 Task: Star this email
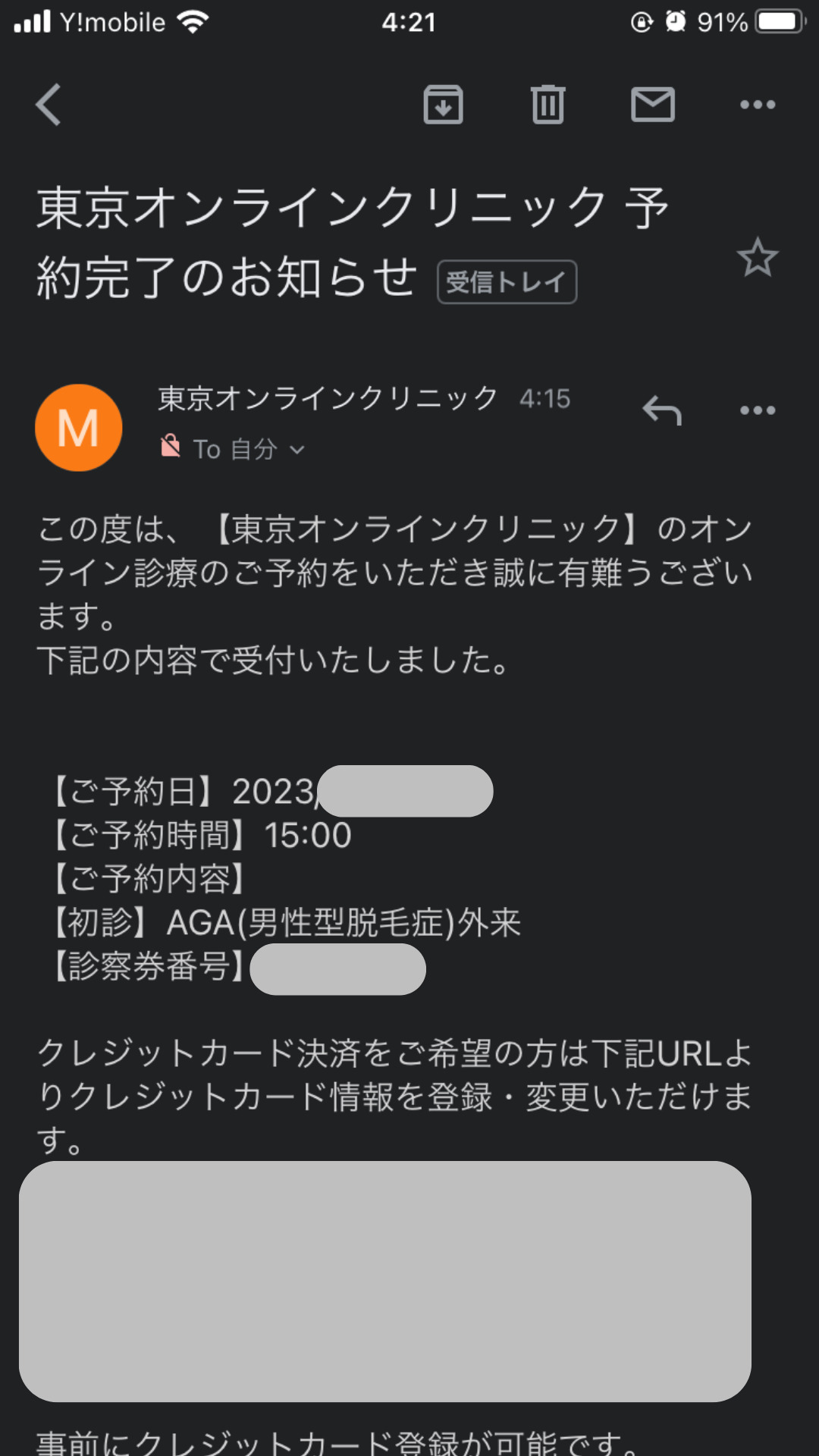pyautogui.click(x=758, y=258)
